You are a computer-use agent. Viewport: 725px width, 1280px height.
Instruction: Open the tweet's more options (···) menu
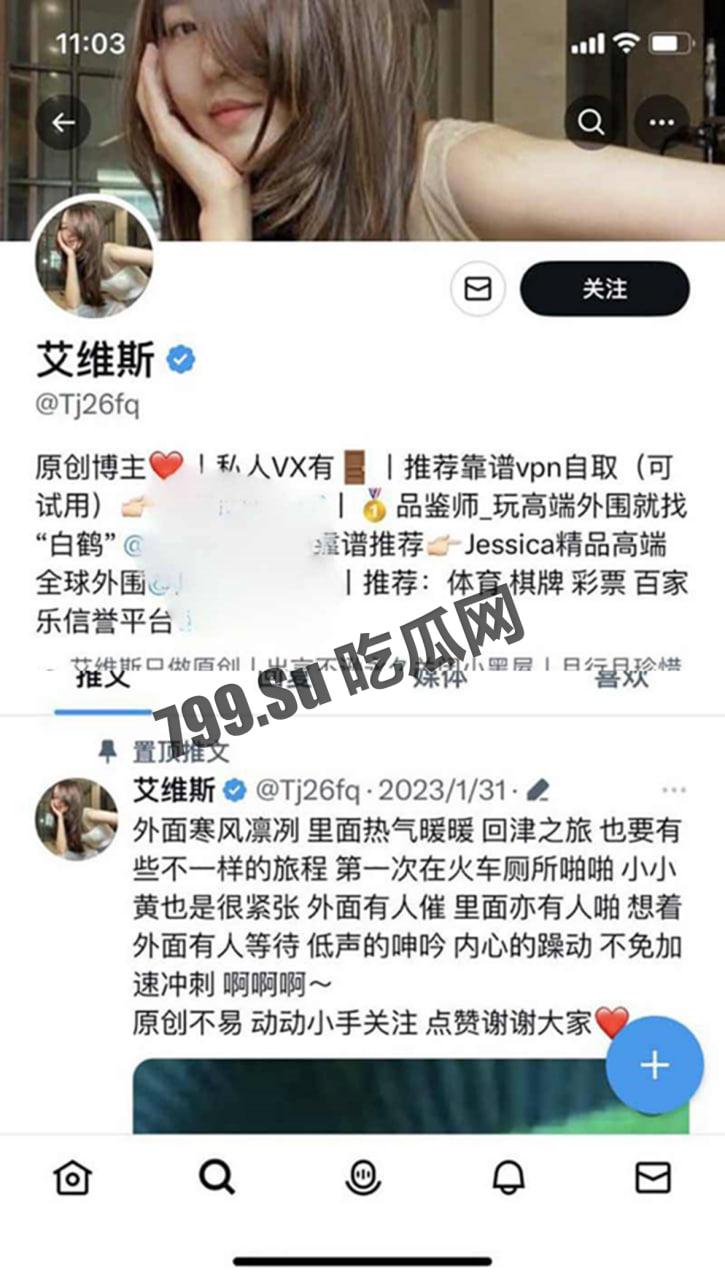[x=673, y=789]
